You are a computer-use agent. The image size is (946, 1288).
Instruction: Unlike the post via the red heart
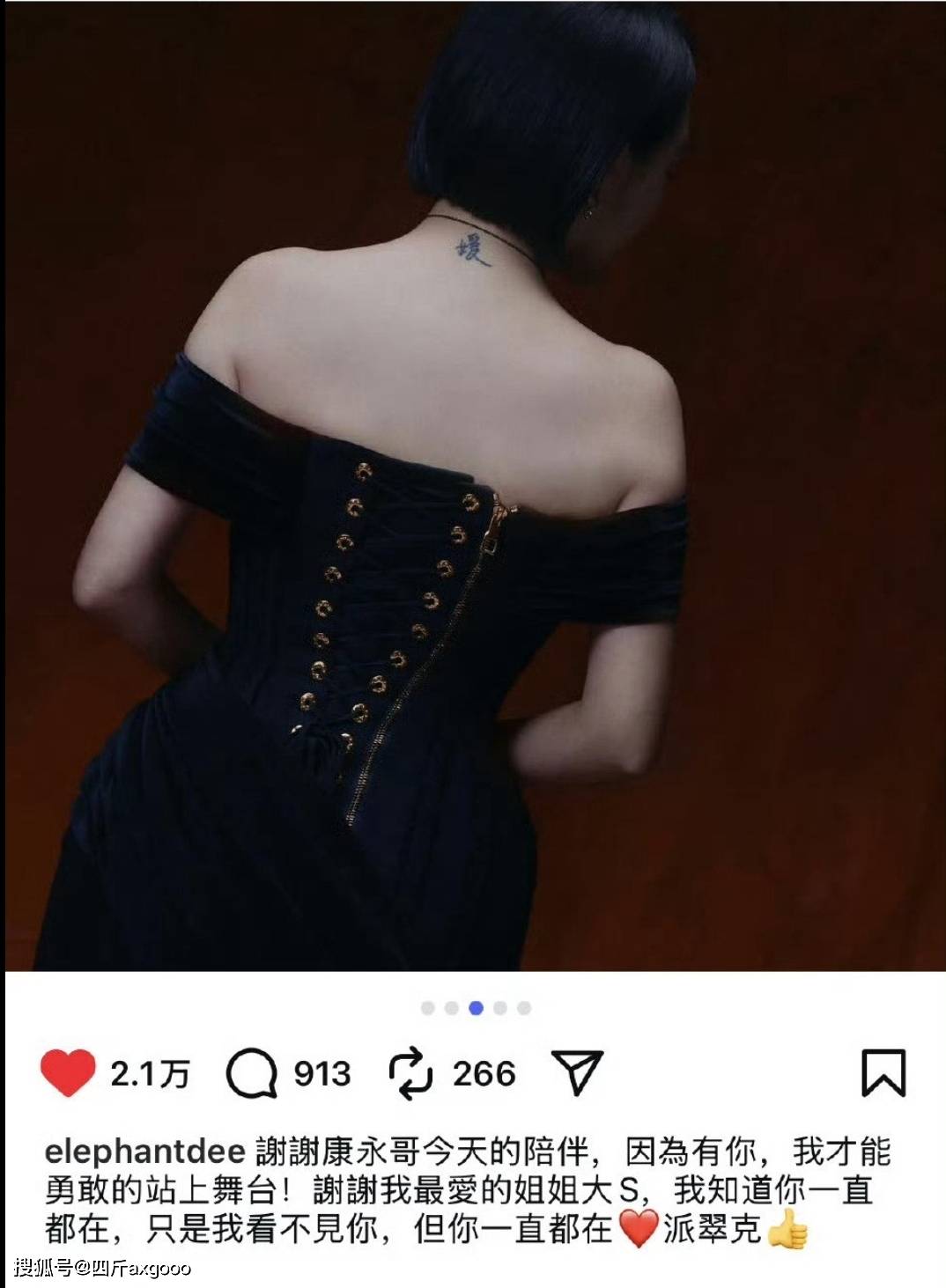tap(68, 1073)
